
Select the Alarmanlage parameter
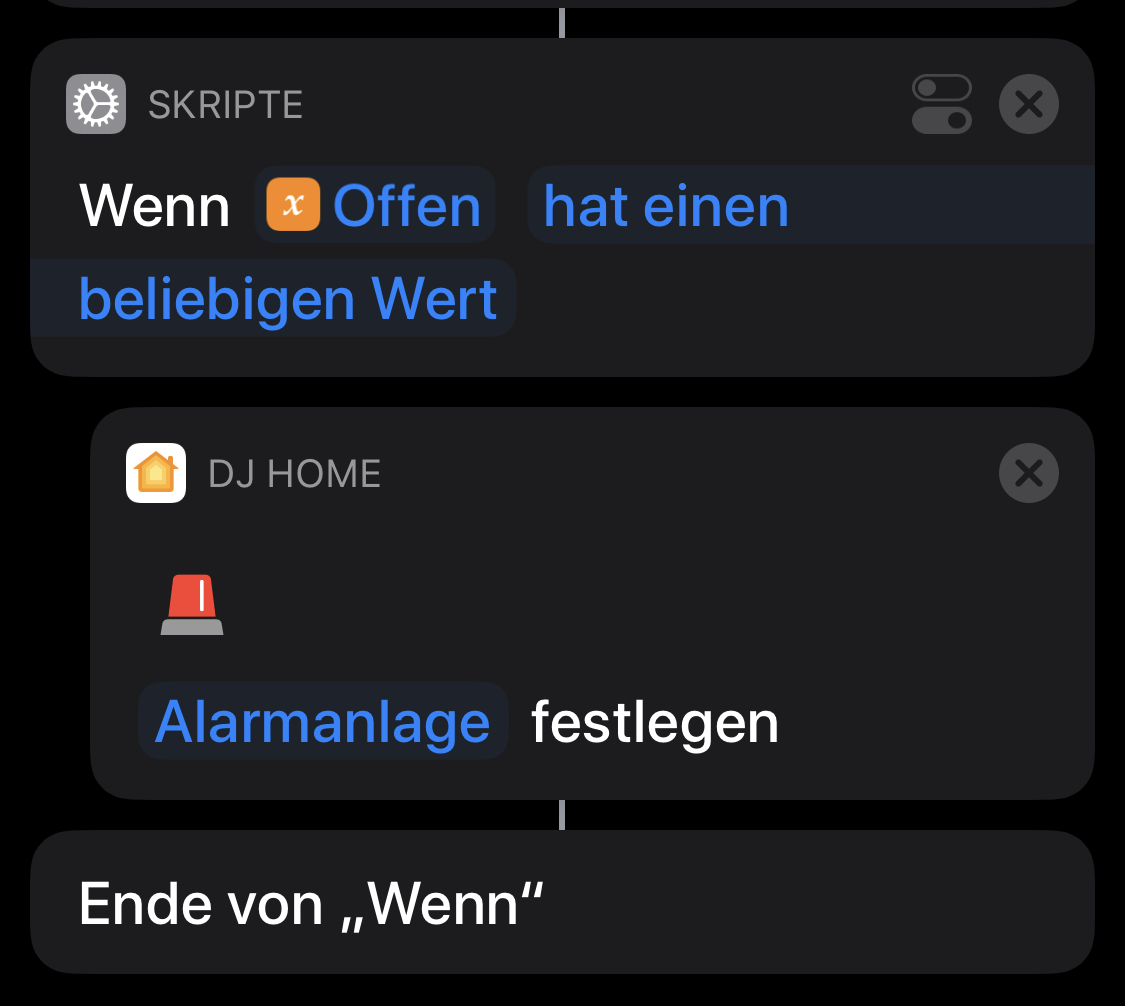pyautogui.click(x=323, y=721)
